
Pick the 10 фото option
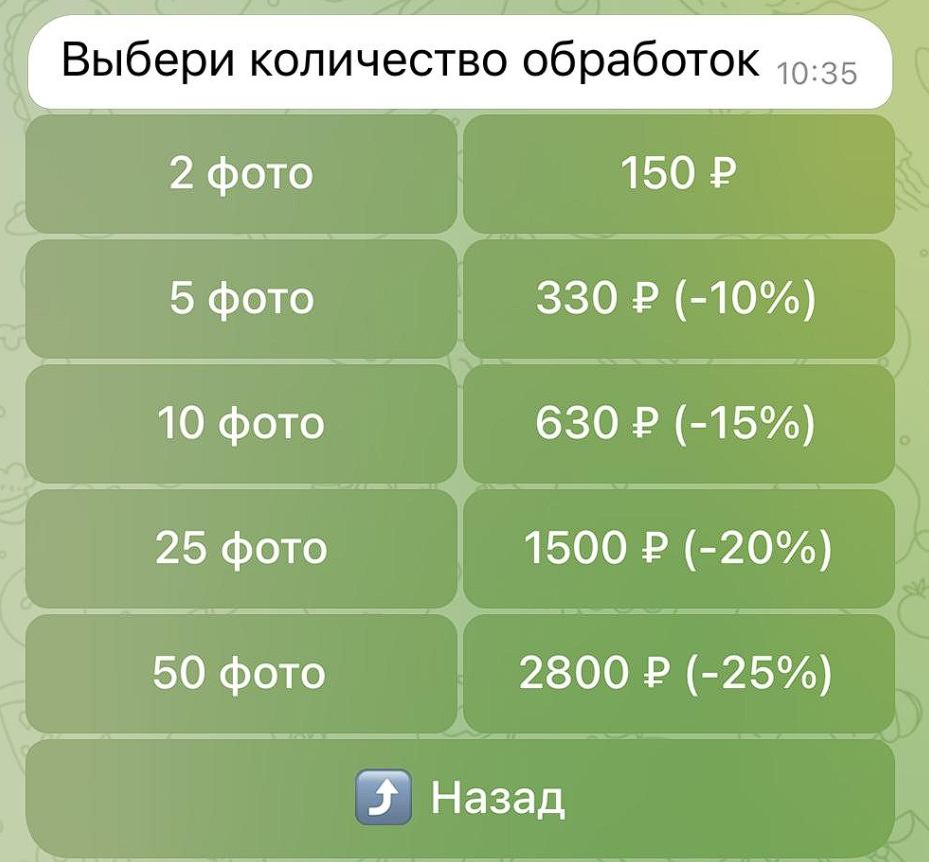click(241, 424)
